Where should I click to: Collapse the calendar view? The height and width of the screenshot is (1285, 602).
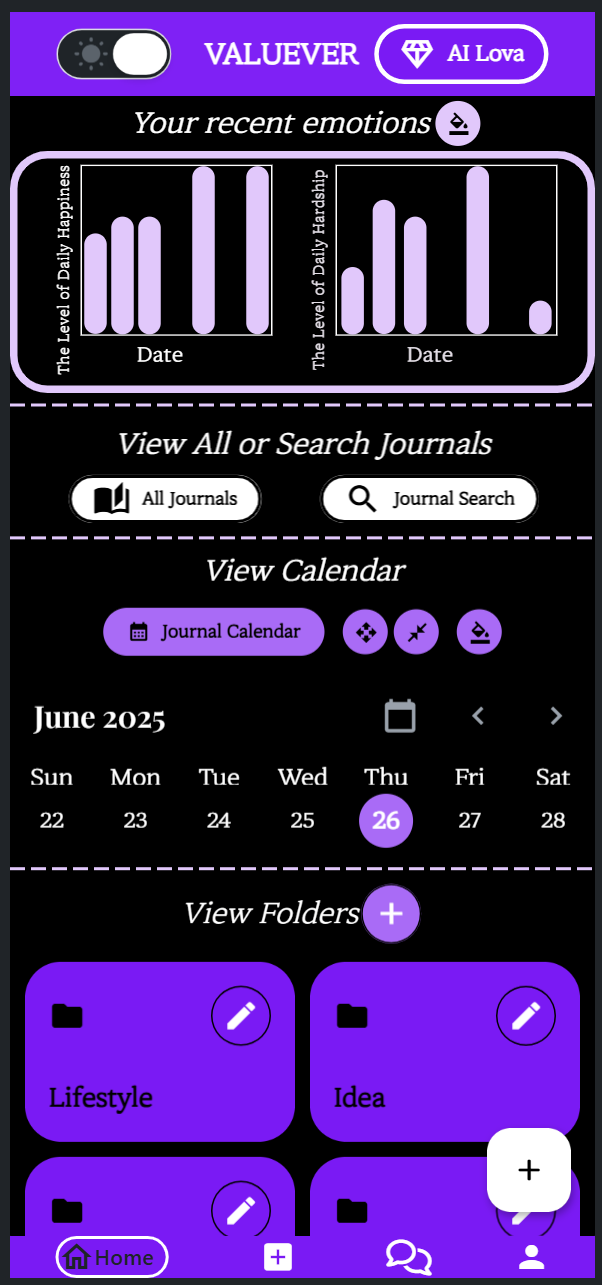click(x=416, y=632)
